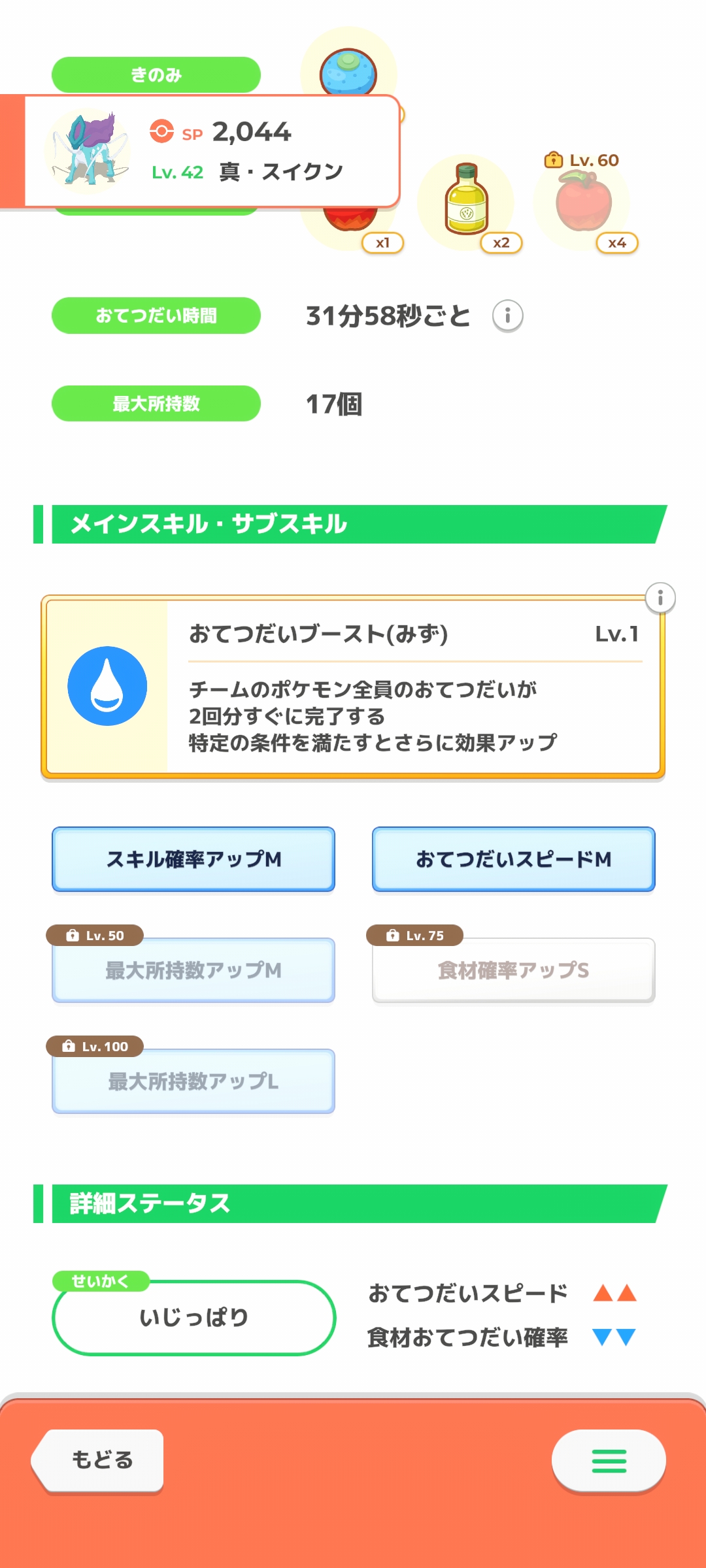Open the main skill info icon
Screen dimensions: 706x1568
pyautogui.click(x=660, y=598)
